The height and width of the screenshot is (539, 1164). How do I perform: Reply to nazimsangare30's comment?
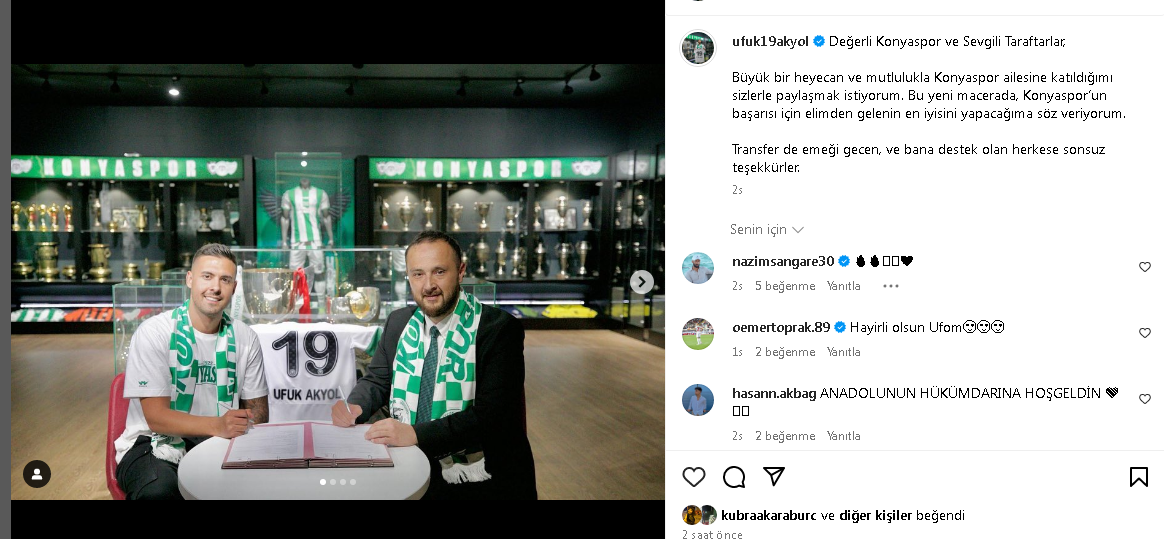click(843, 286)
